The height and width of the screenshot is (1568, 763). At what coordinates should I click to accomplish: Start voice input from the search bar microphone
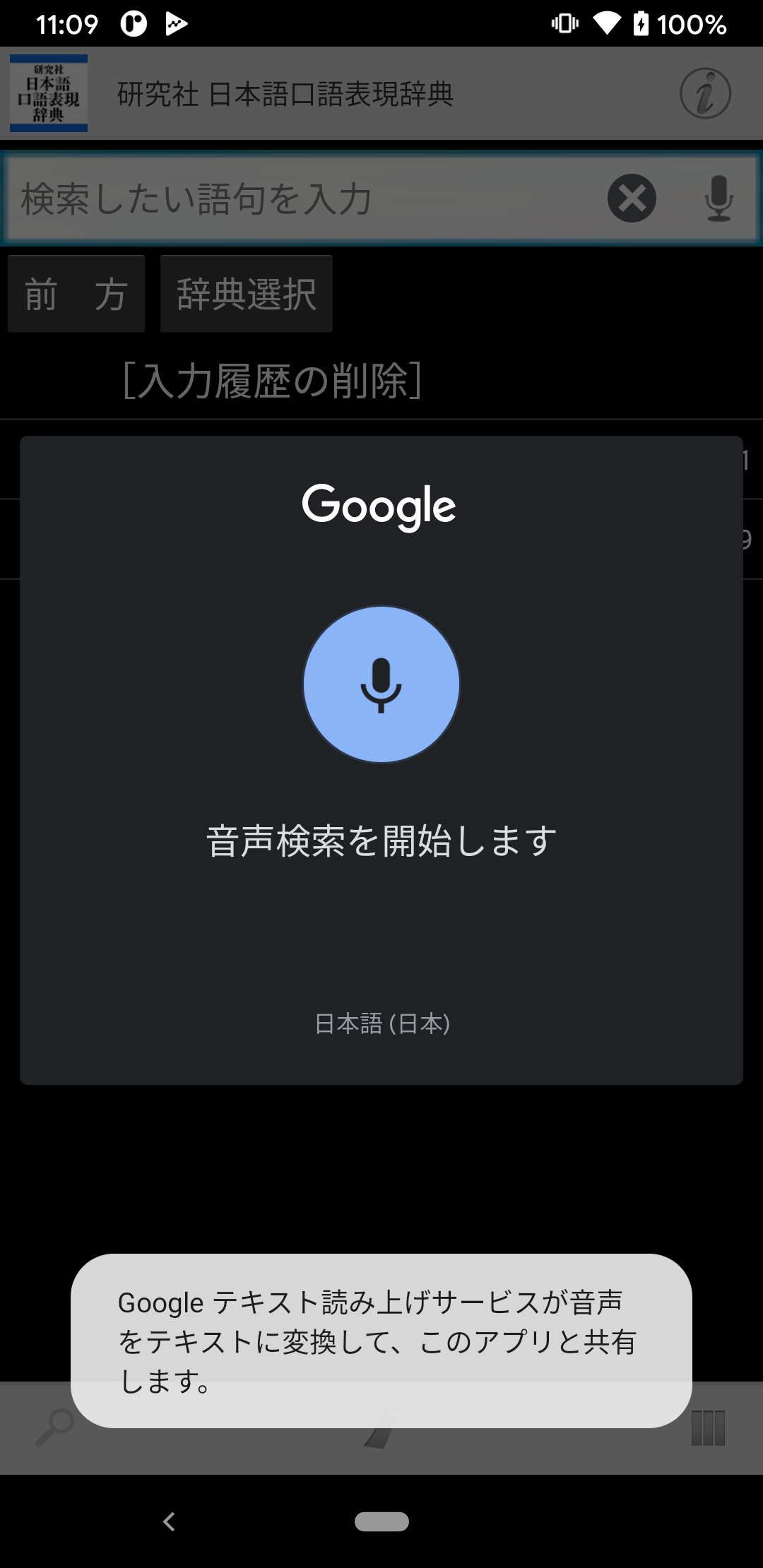pos(718,198)
